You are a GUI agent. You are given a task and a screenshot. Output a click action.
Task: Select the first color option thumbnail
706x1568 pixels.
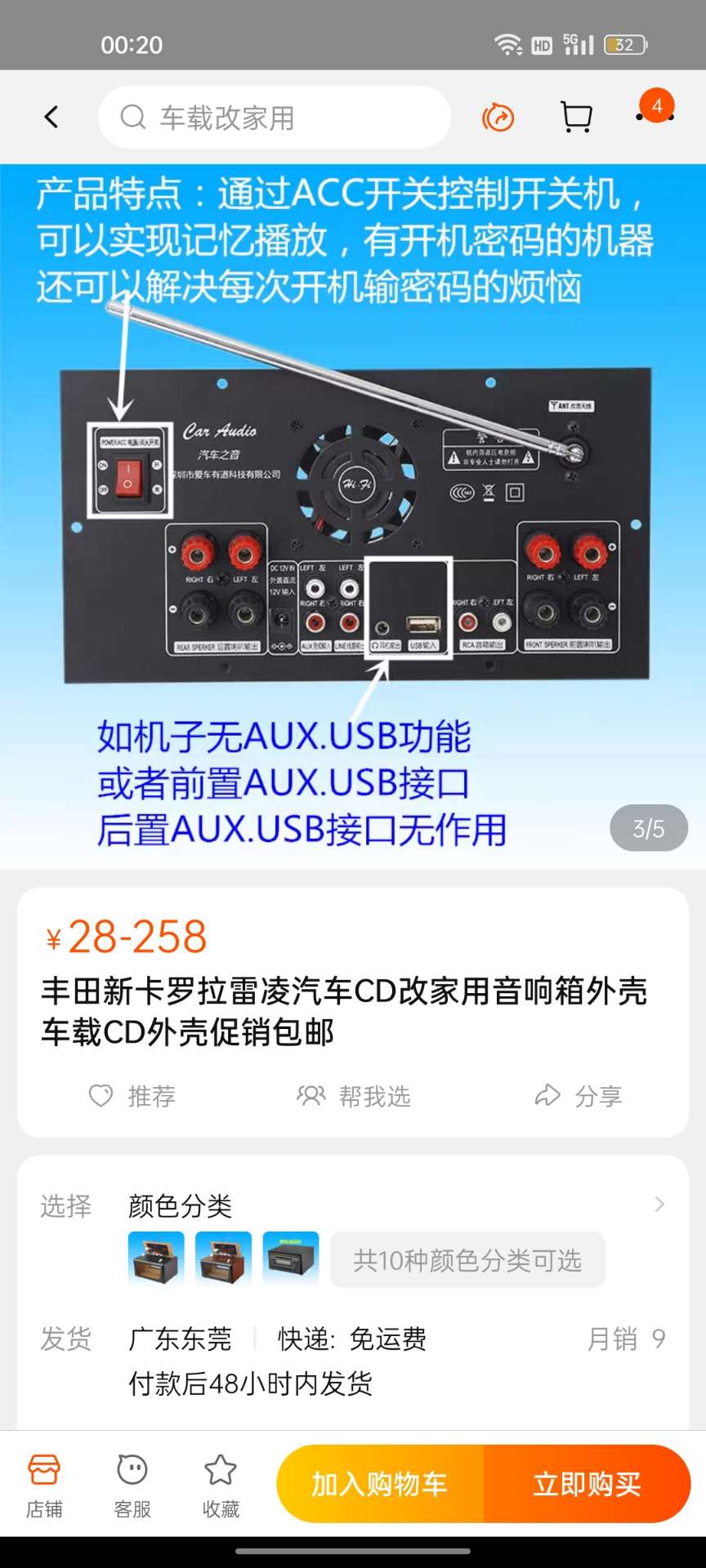pyautogui.click(x=156, y=1259)
